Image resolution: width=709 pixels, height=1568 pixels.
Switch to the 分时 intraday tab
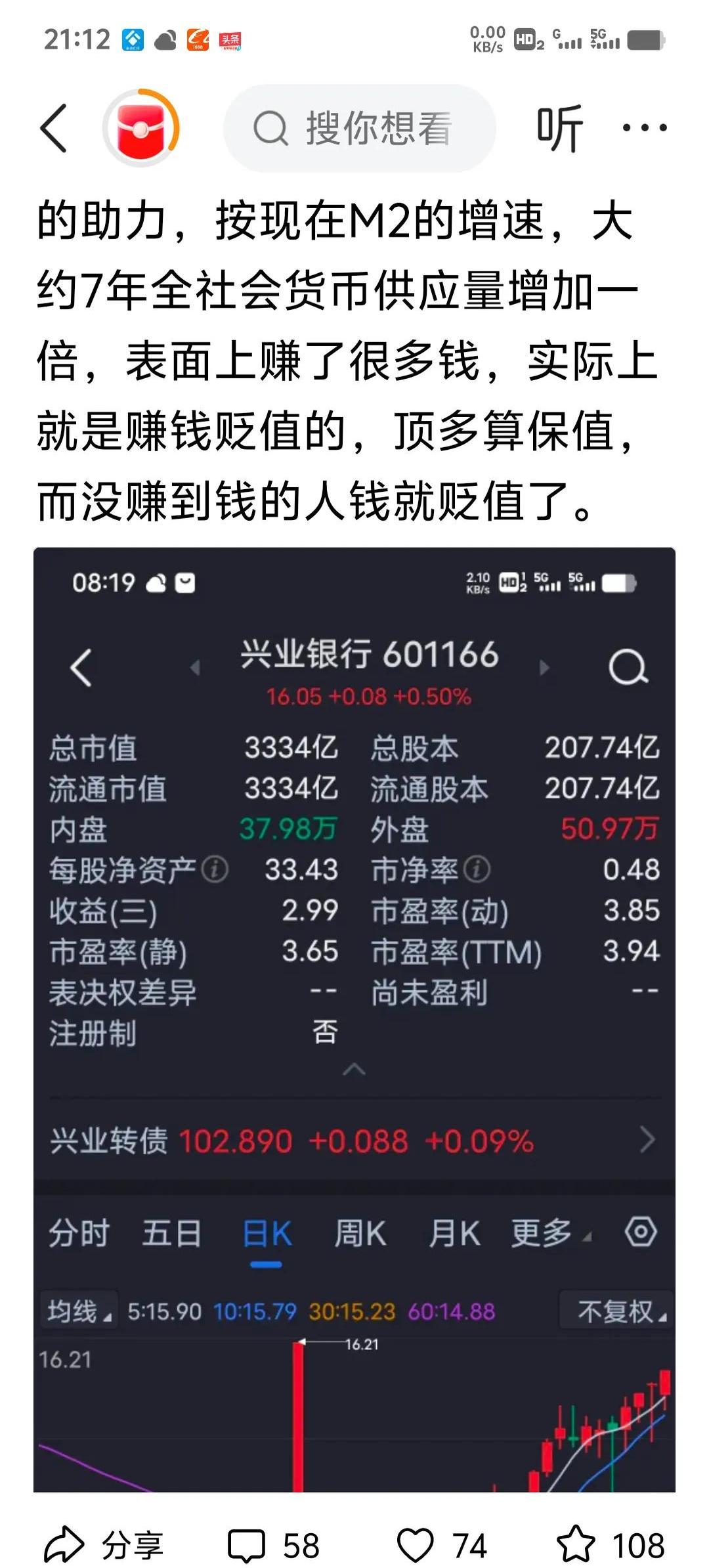(x=79, y=1230)
